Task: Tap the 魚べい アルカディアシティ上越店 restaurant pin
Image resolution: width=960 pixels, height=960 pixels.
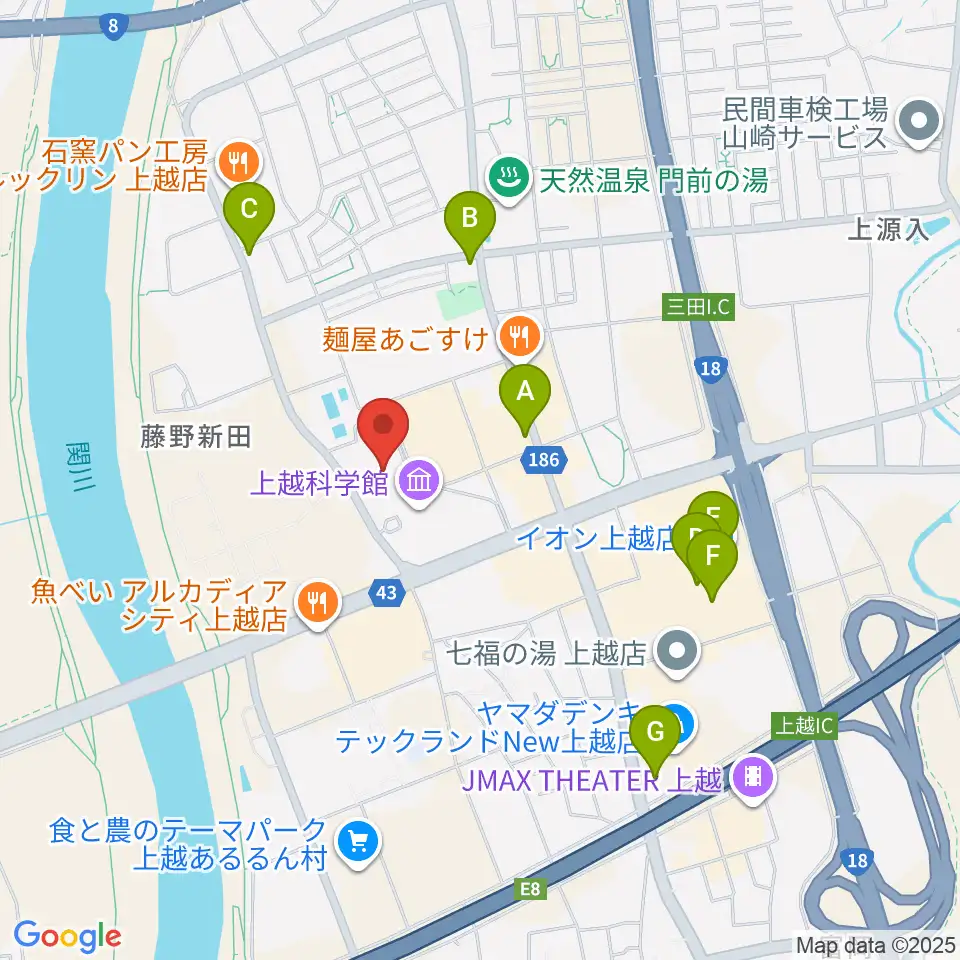Action: tap(318, 604)
